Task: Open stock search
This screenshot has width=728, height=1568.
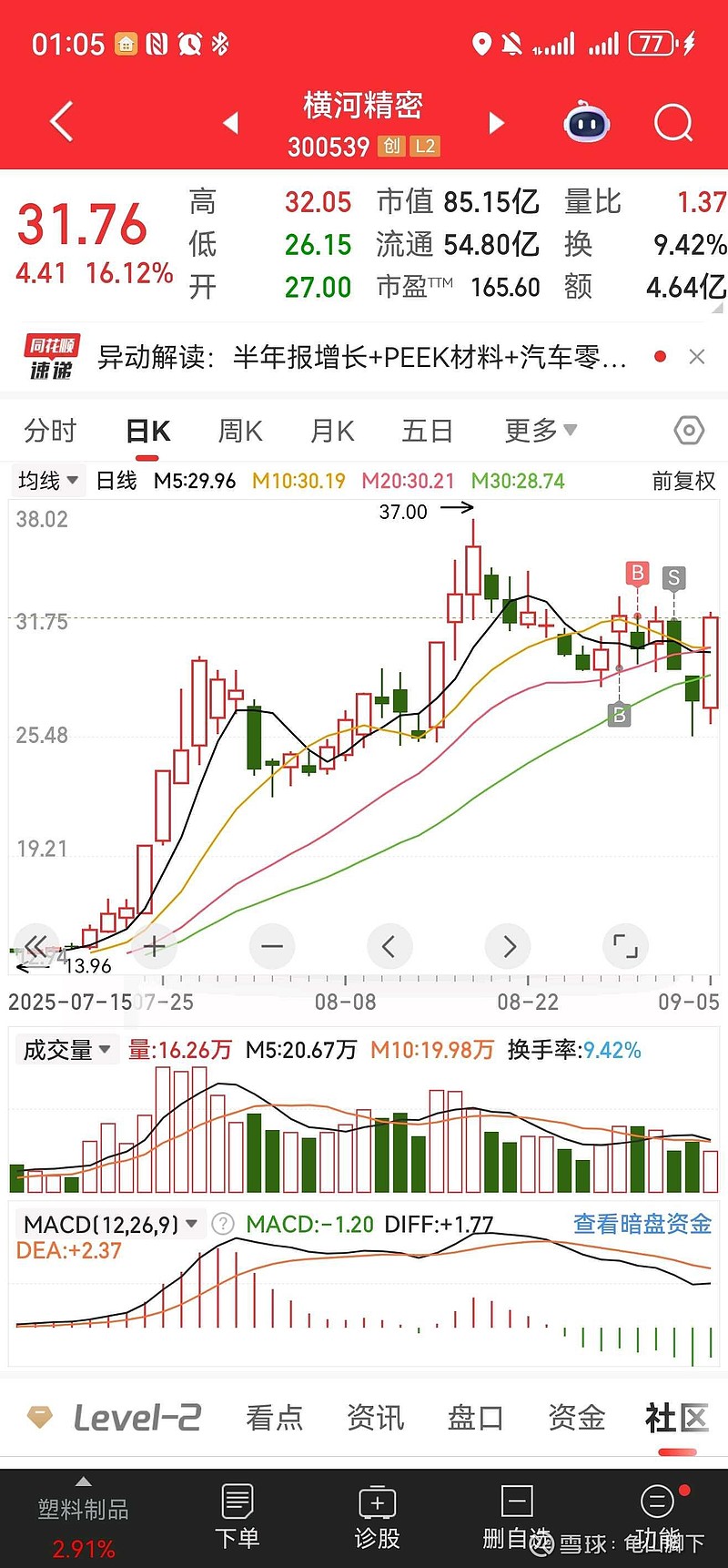Action: point(673,123)
